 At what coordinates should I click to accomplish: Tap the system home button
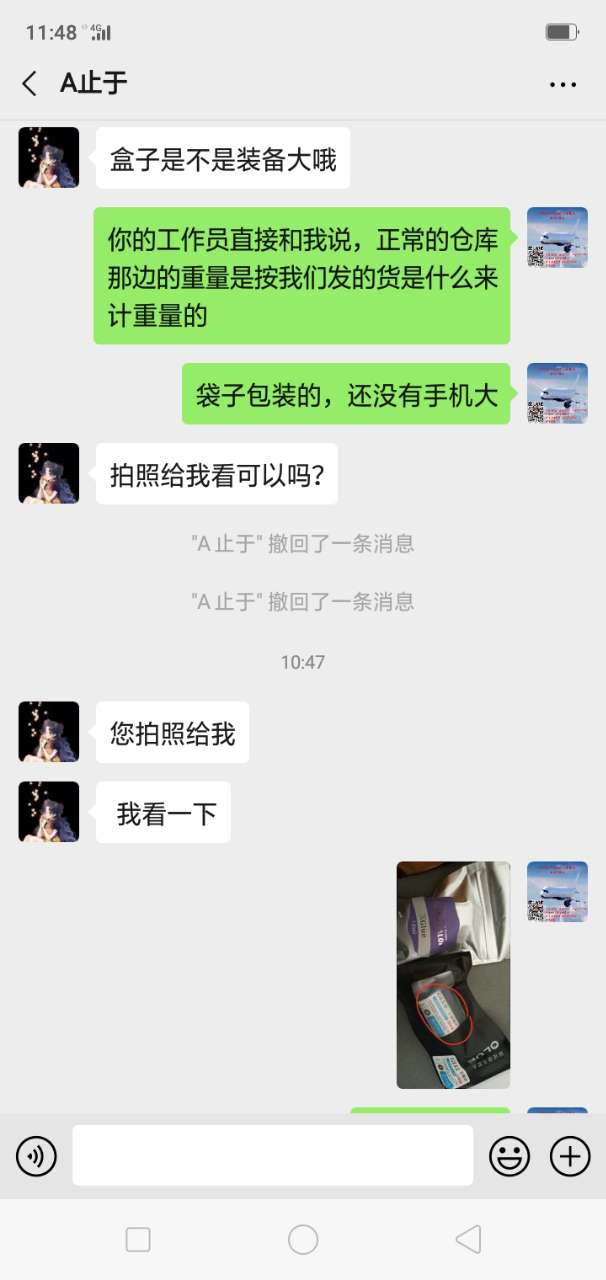pos(303,1240)
